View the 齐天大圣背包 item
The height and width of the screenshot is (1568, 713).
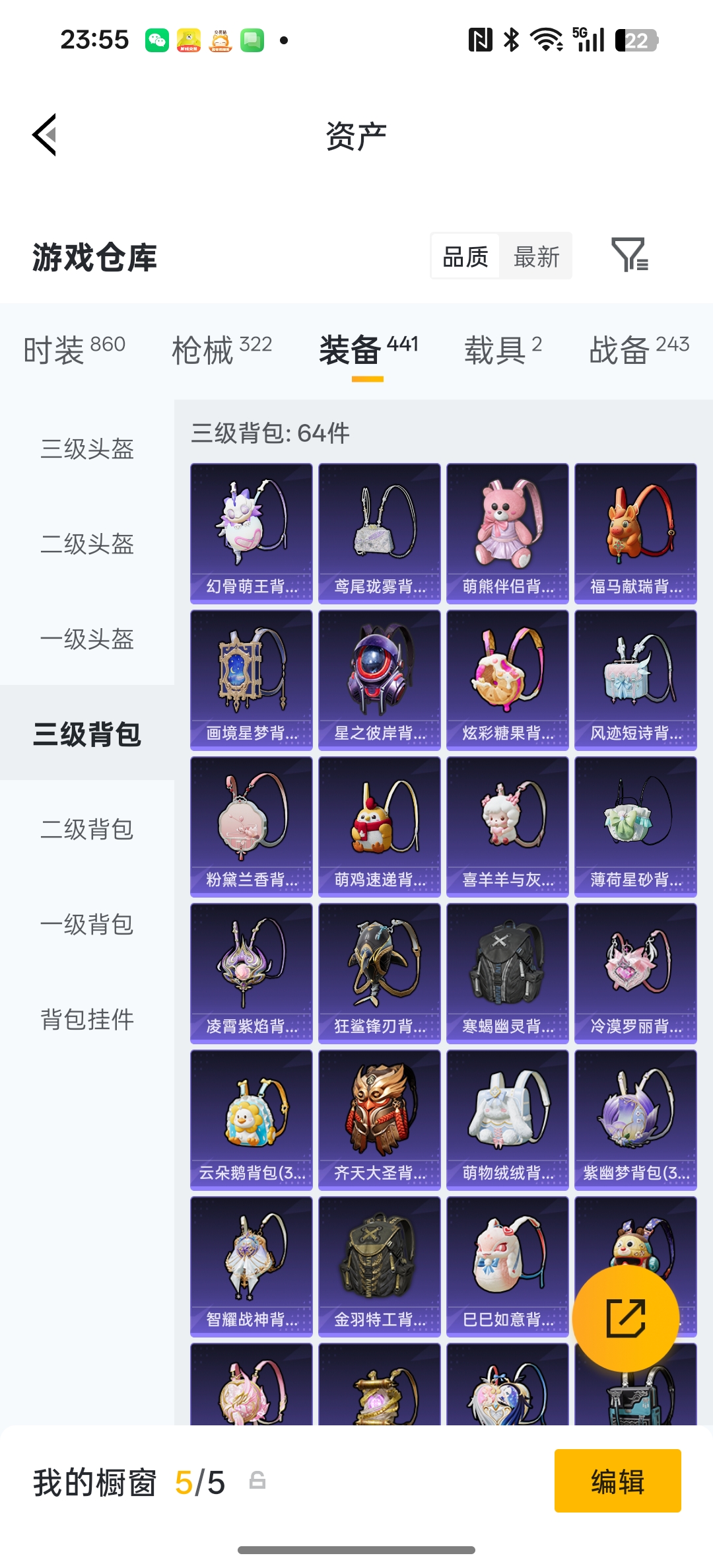[x=379, y=1116]
